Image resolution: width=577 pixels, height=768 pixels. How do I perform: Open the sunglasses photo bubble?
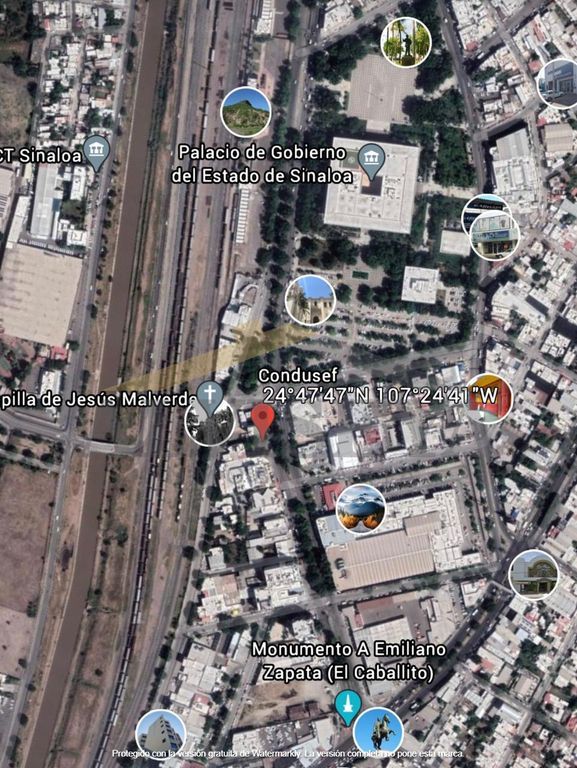[361, 509]
